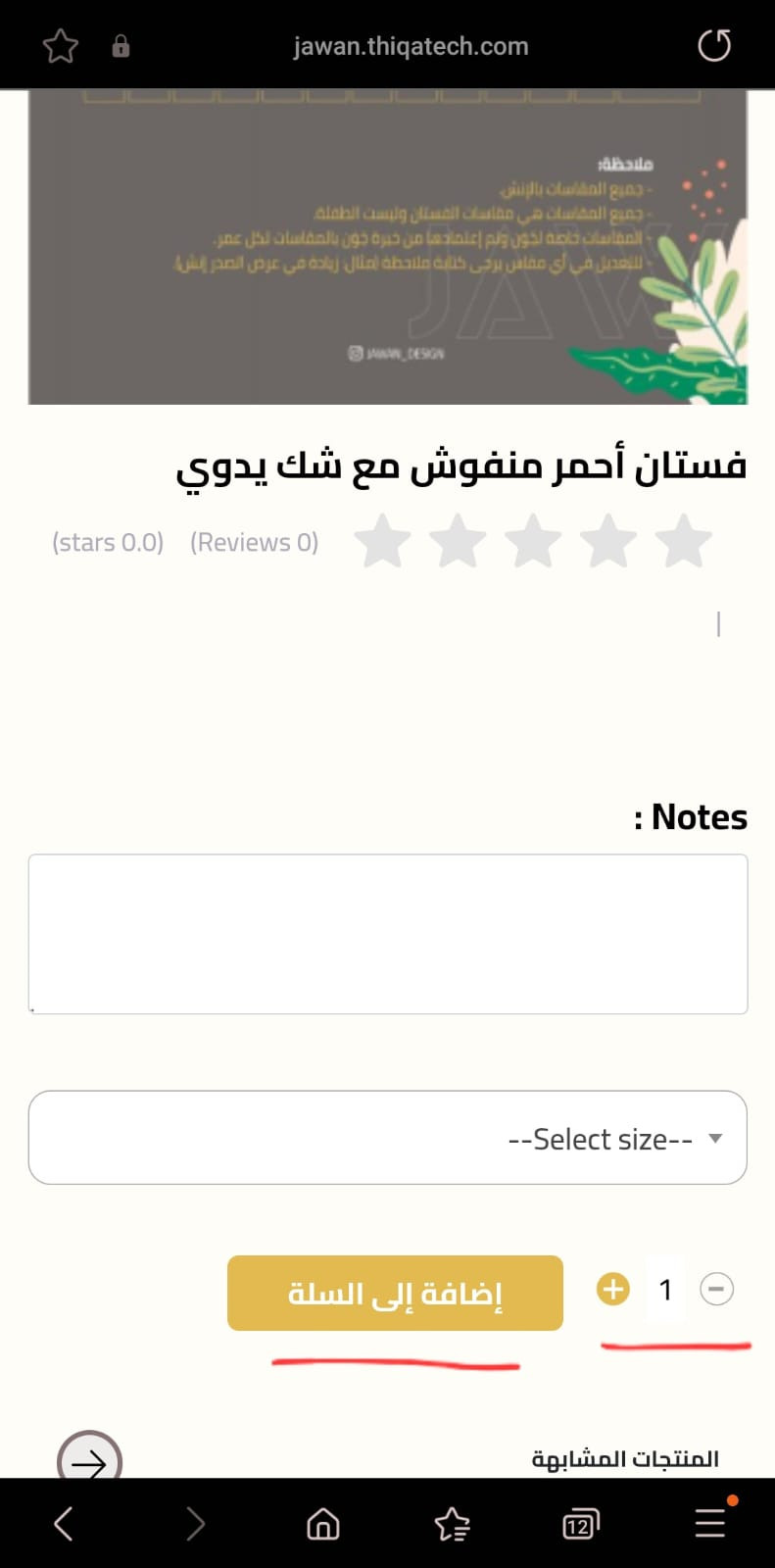Open the browser hamburger menu
Screen dimensions: 775x1568
tap(710, 1523)
